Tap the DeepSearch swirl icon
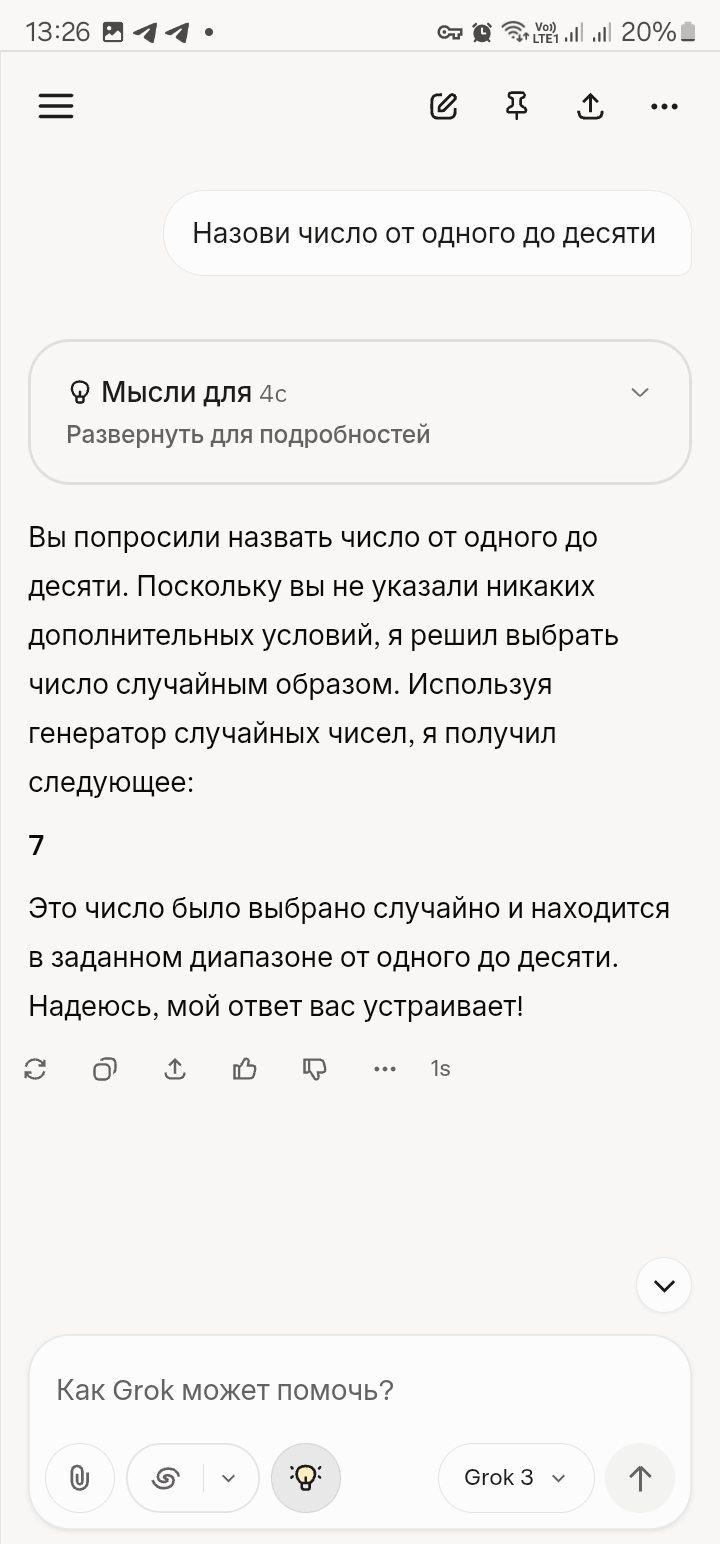This screenshot has width=720, height=1544. (x=165, y=1477)
